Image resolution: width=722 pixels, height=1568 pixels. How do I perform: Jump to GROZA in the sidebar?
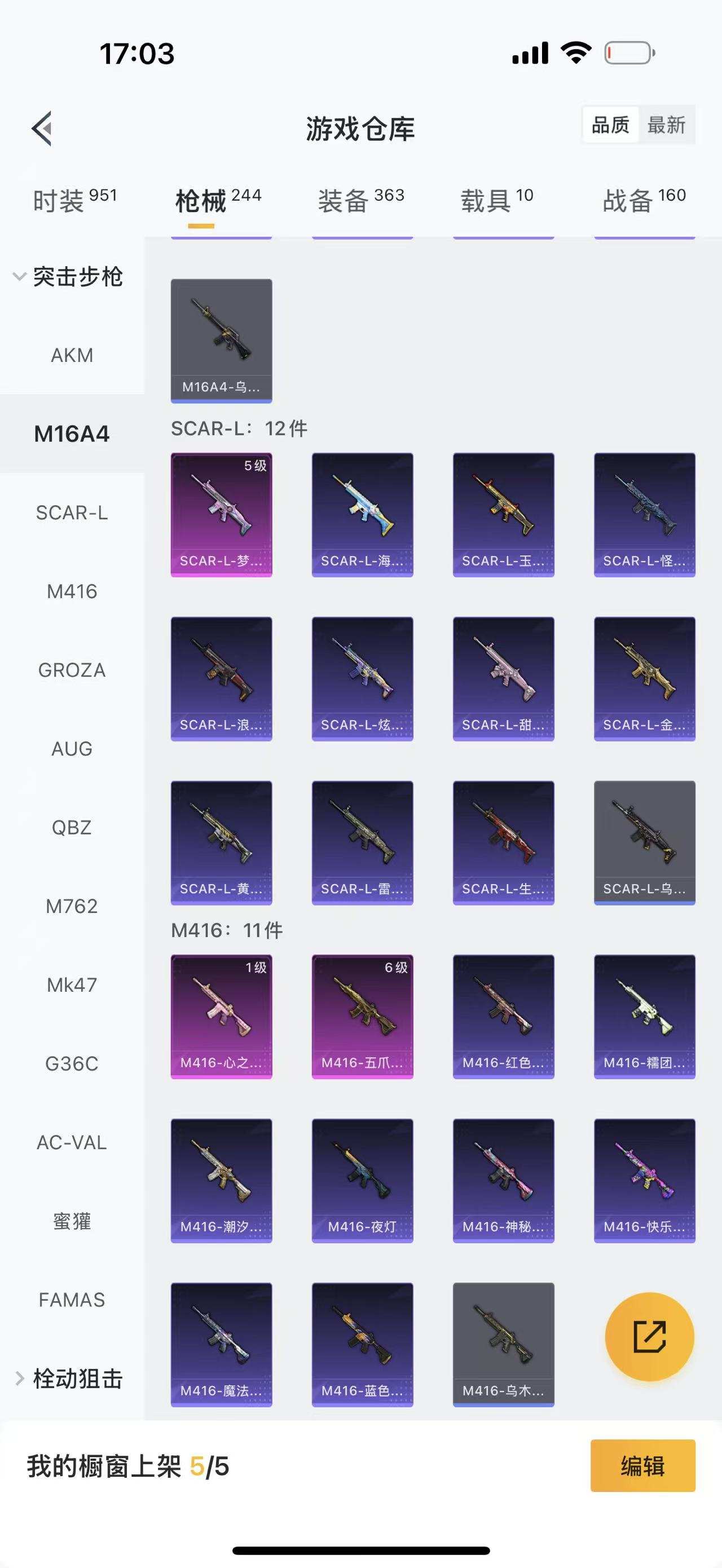click(x=72, y=670)
